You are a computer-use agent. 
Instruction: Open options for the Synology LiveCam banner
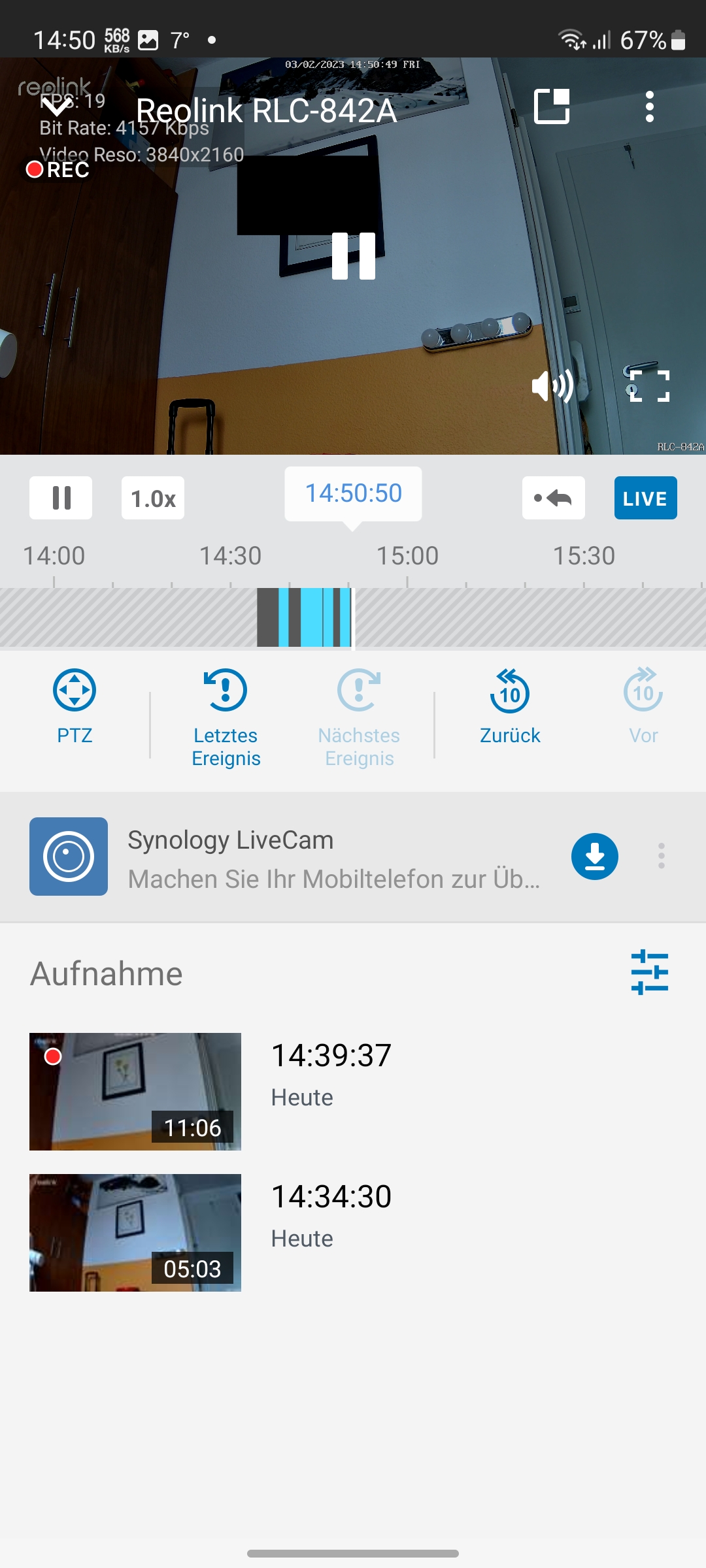[x=661, y=857]
